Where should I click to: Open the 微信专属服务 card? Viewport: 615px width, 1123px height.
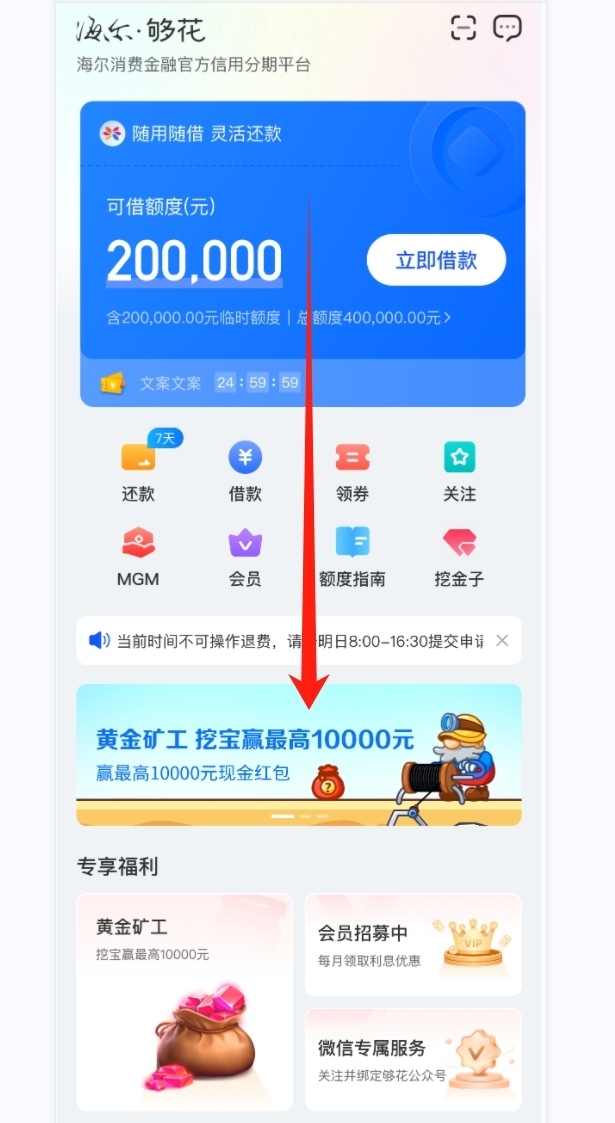(x=413, y=1059)
